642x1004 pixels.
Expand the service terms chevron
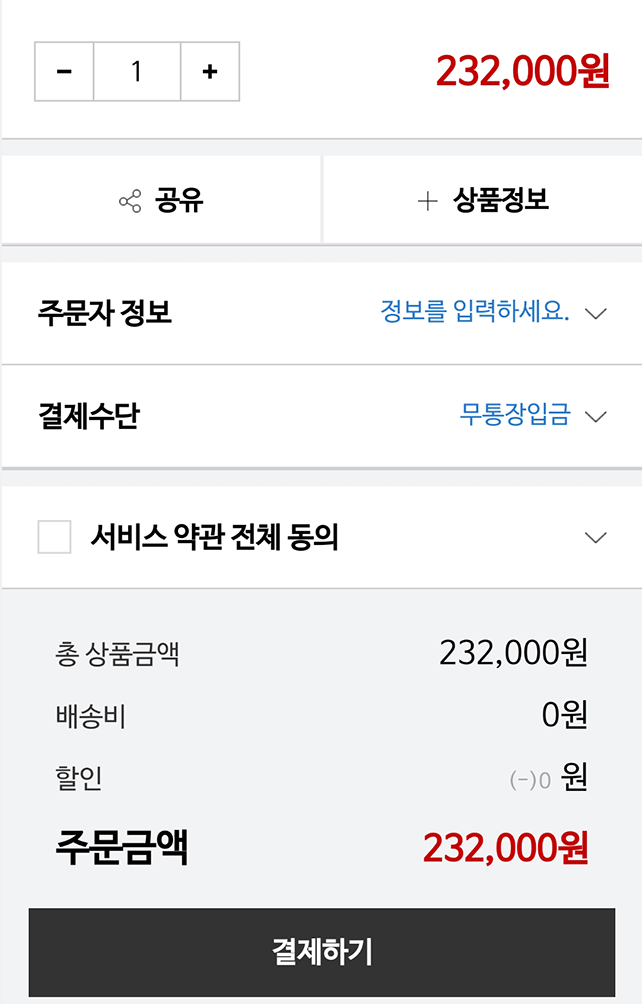[595, 538]
